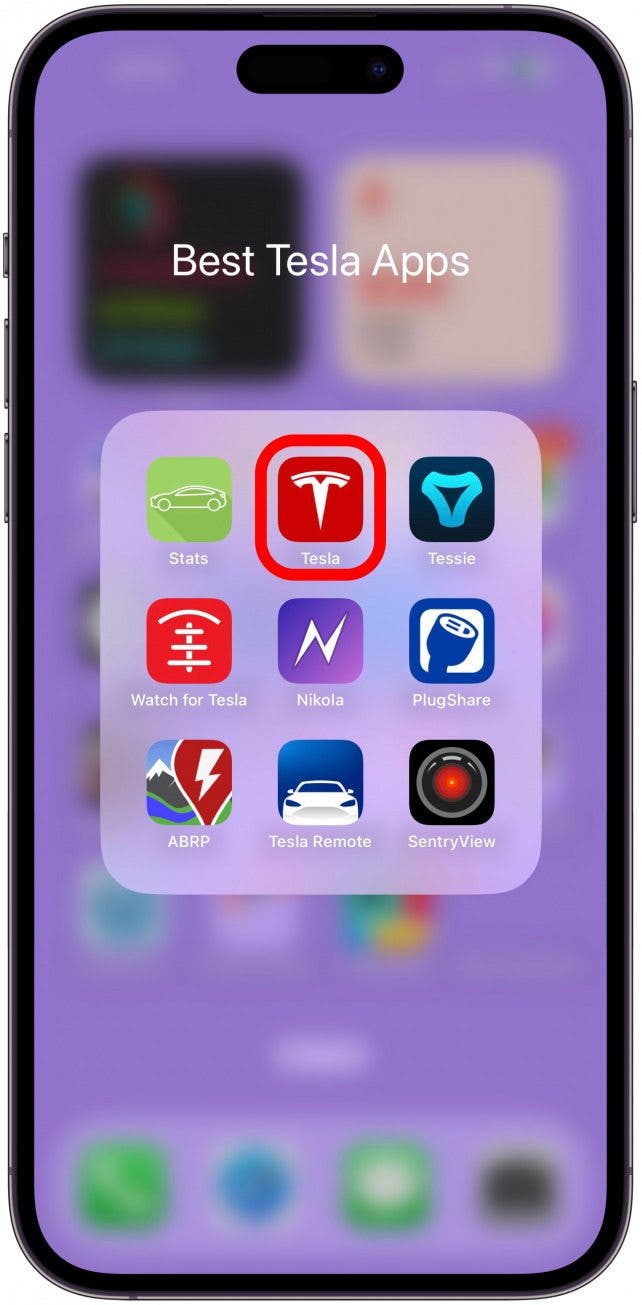Launch the Tesla Remote app
This screenshot has height=1305, width=642.
click(x=320, y=783)
